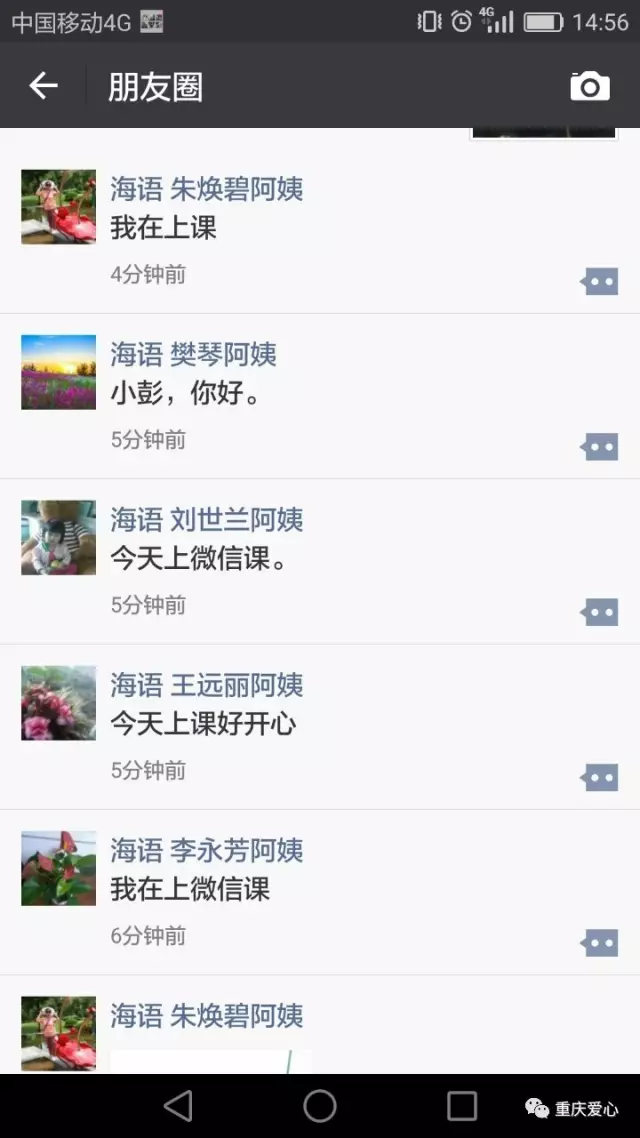This screenshot has height=1138, width=640.
Task: Go back from the 朋友圈 page
Action: [43, 86]
